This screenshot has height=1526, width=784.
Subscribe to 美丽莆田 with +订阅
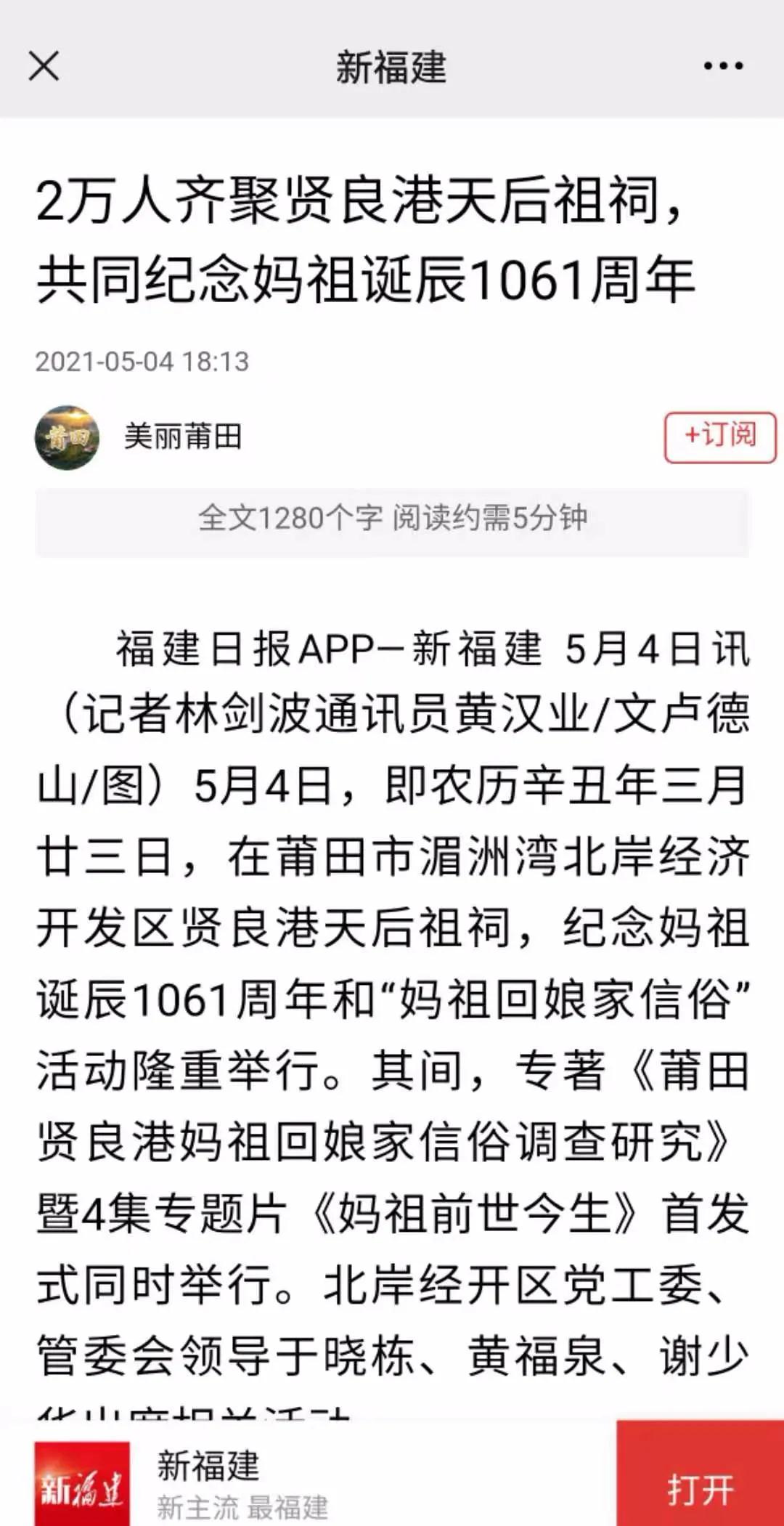719,437
